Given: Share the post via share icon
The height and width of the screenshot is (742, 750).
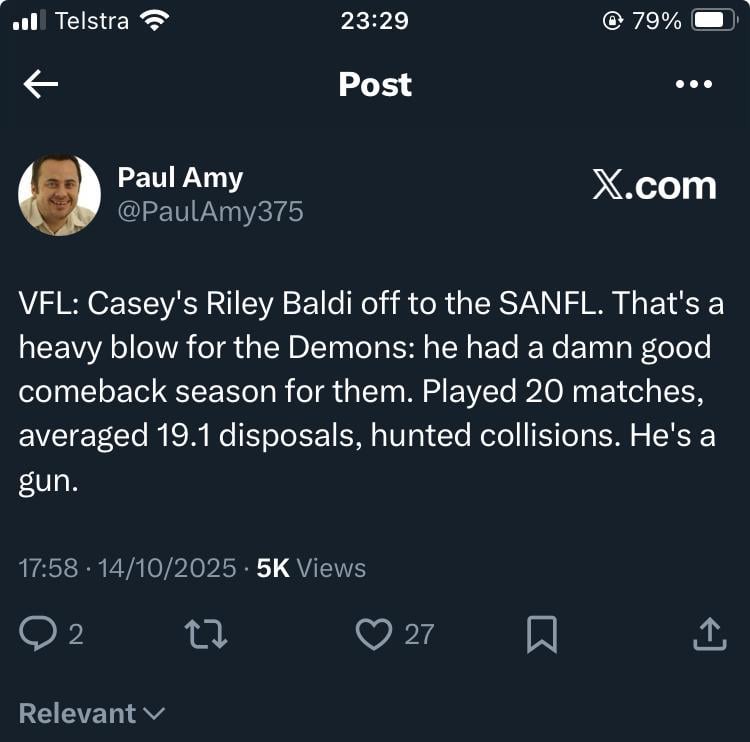Looking at the screenshot, I should [x=709, y=634].
